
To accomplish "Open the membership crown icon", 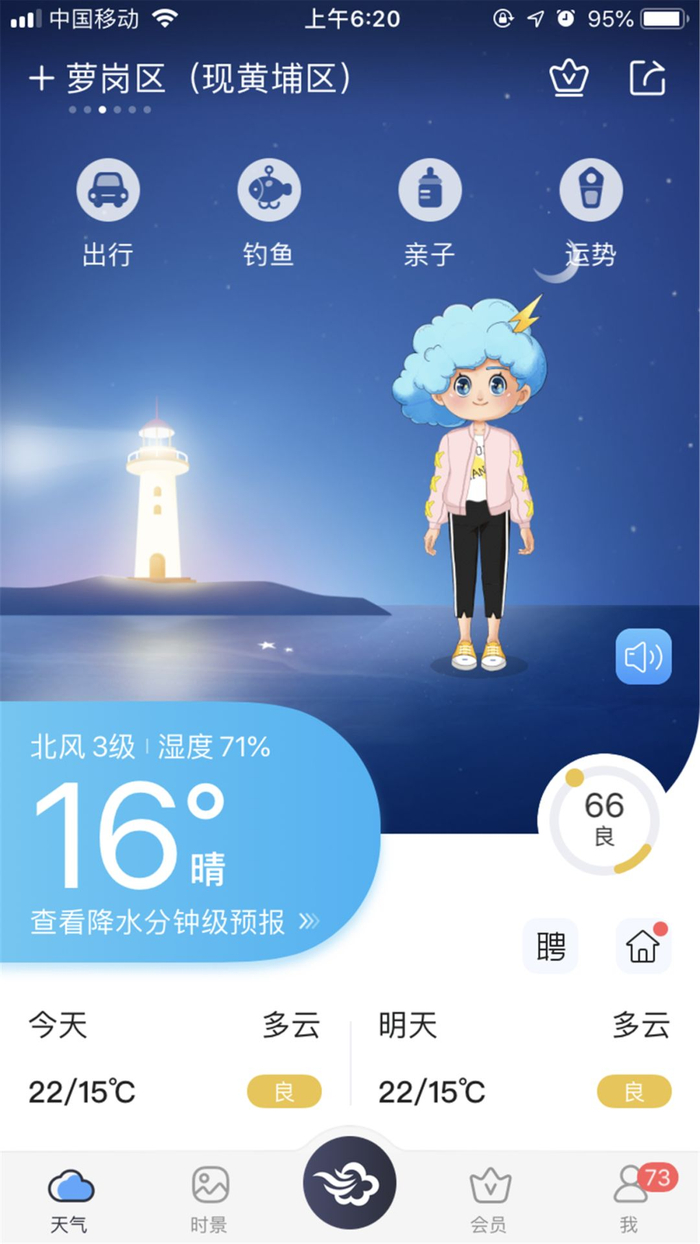I will 569,79.
